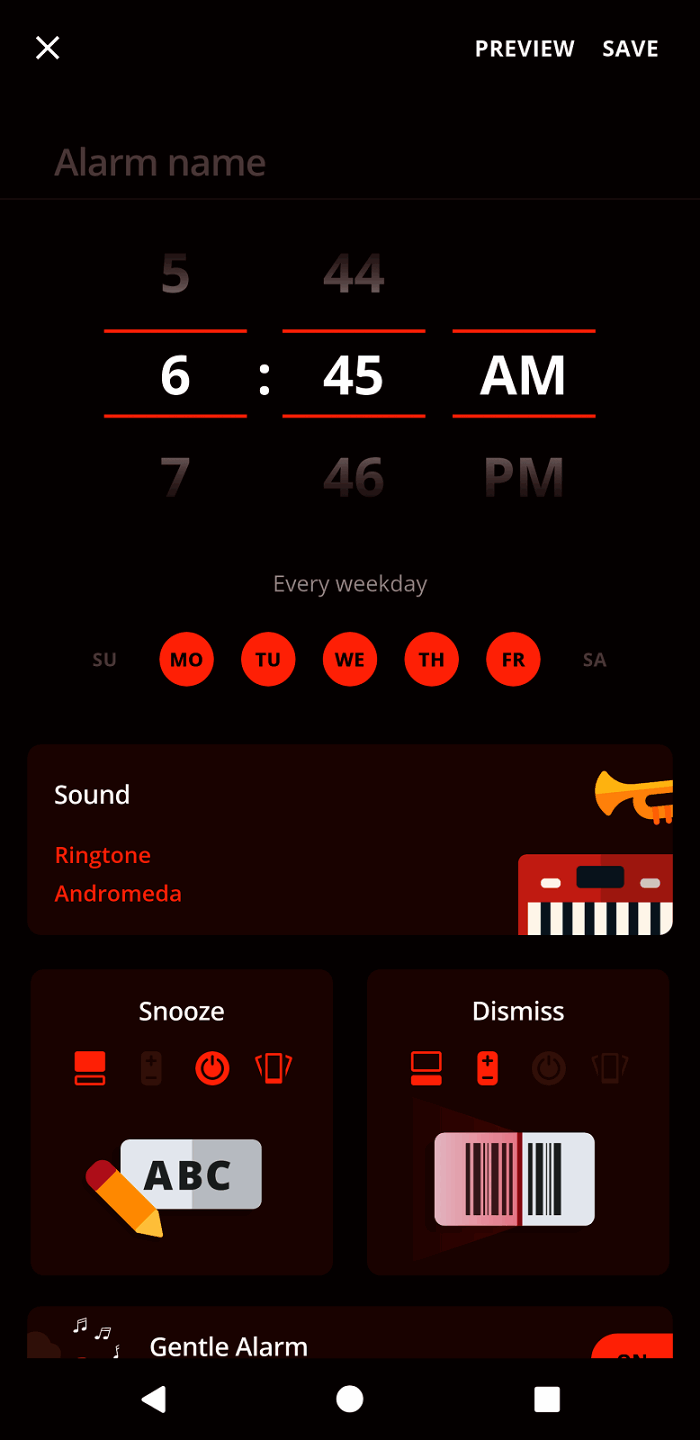This screenshot has width=700, height=1440.
Task: Select minute 44 in the time picker
Action: [x=354, y=273]
